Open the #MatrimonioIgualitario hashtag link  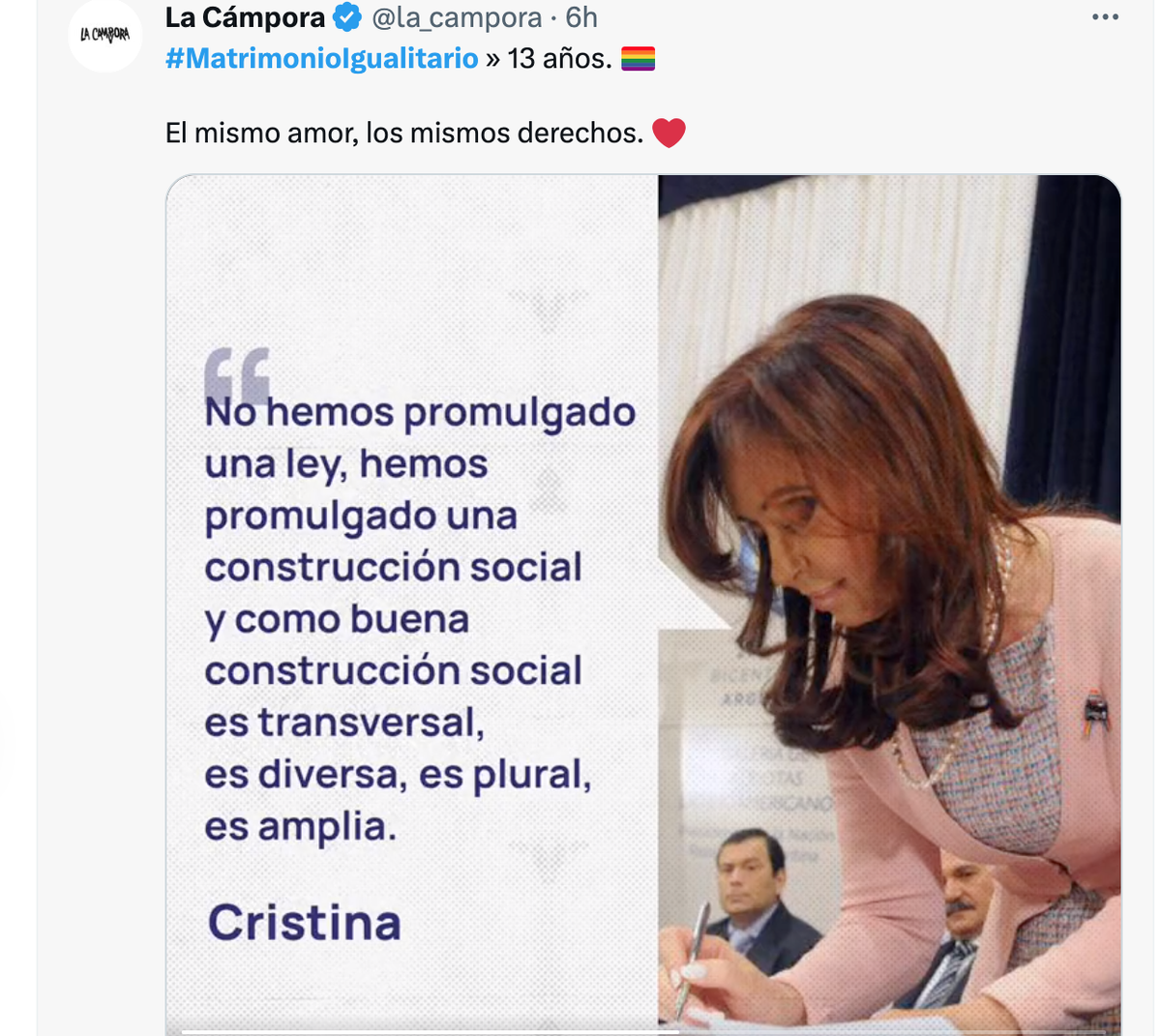click(322, 59)
